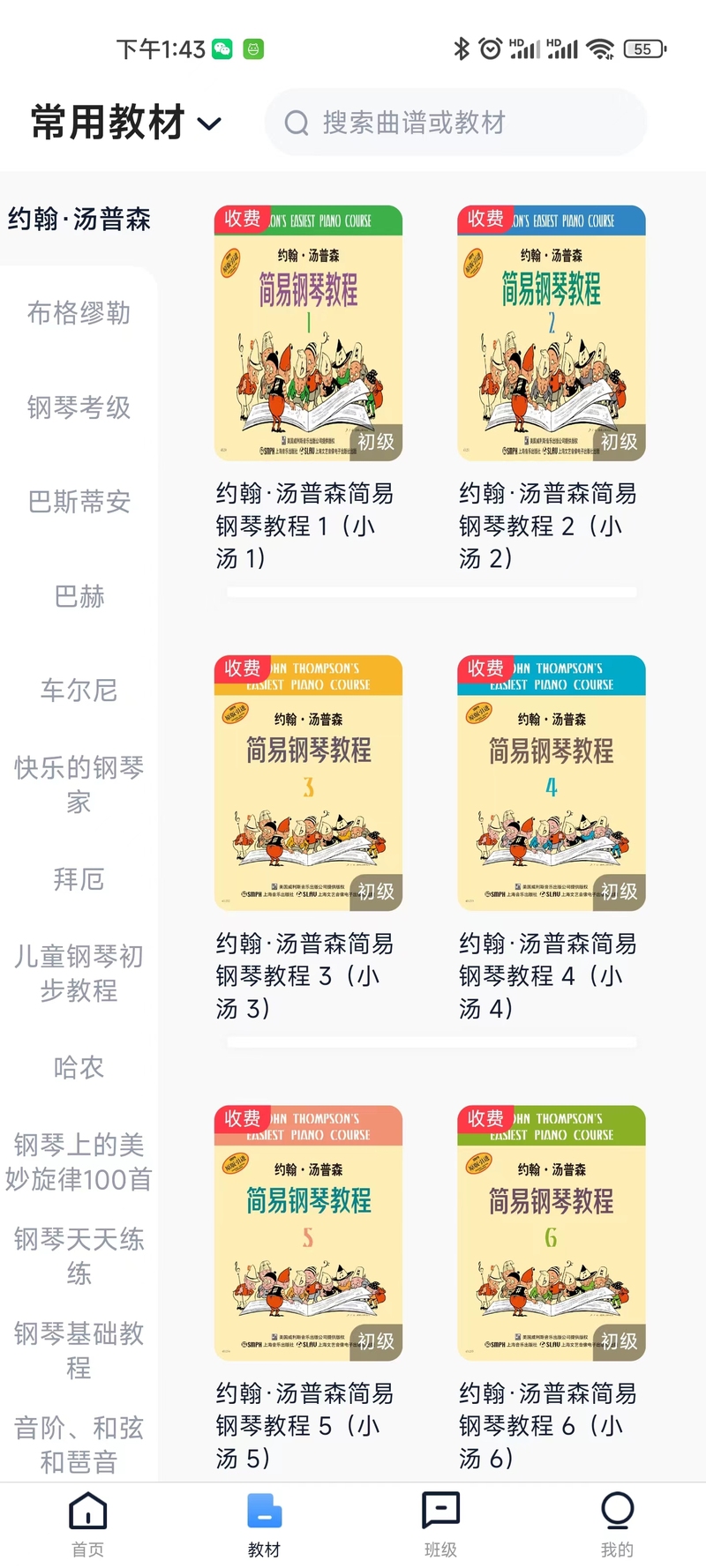Switch to the 拜厄 category
Image resolution: width=706 pixels, height=1568 pixels.
[x=79, y=879]
